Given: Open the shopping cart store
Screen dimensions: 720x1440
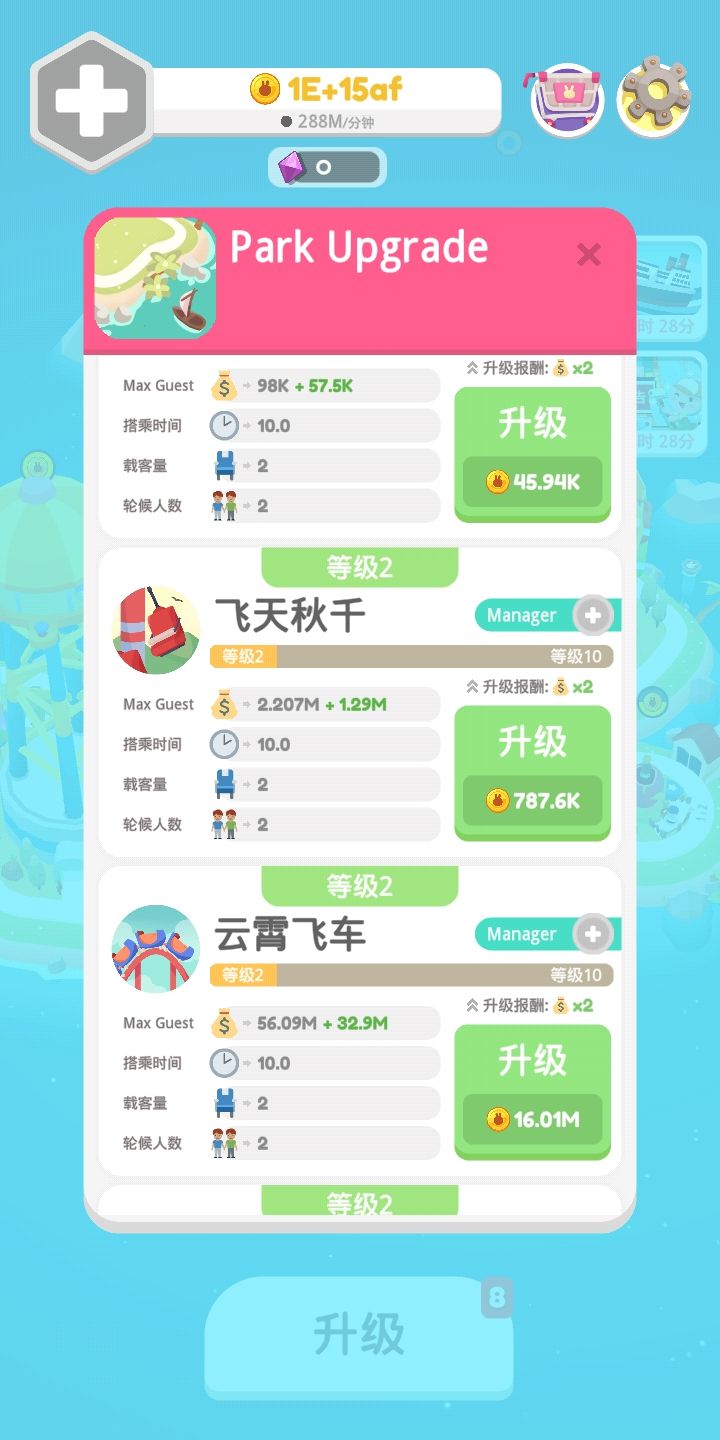Looking at the screenshot, I should click(x=567, y=100).
